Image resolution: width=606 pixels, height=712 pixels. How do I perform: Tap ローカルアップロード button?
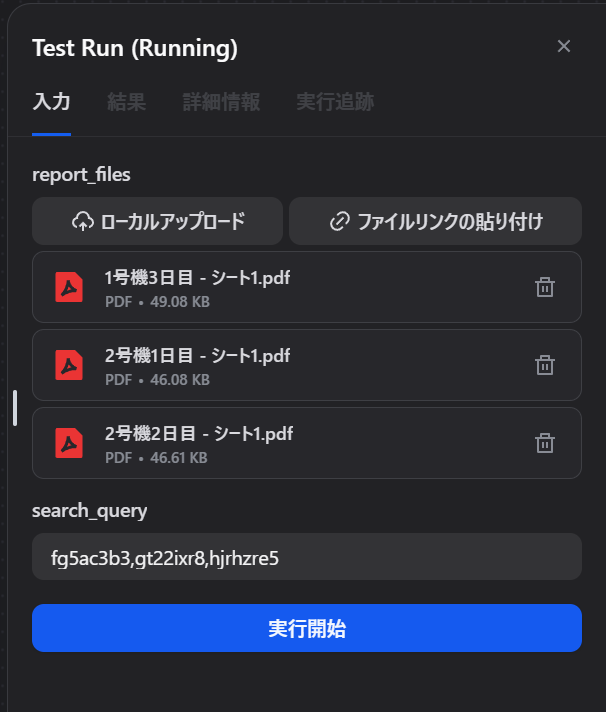157,221
